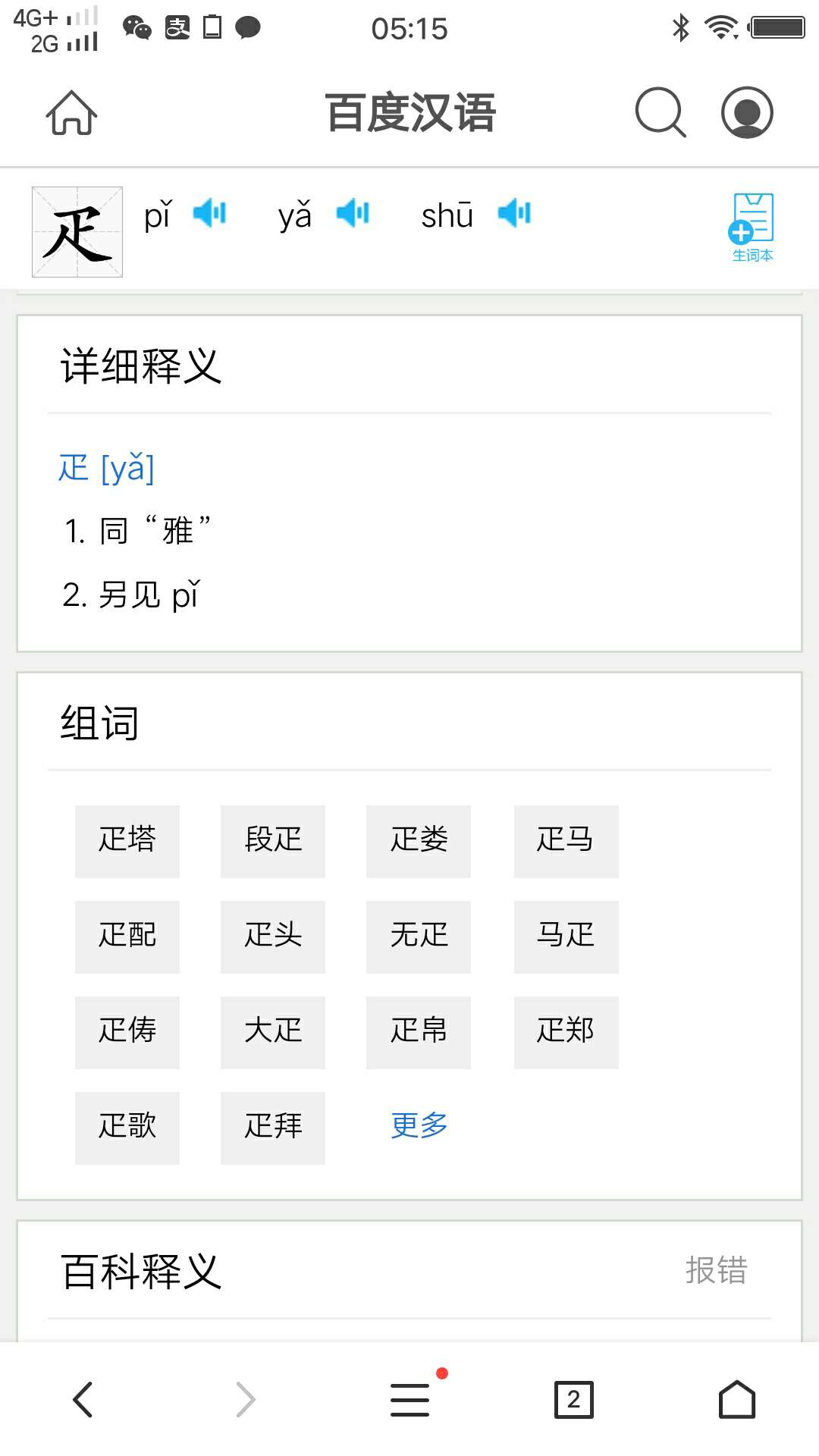819x1456 pixels.
Task: Play the shū pronunciation audio
Action: click(514, 213)
